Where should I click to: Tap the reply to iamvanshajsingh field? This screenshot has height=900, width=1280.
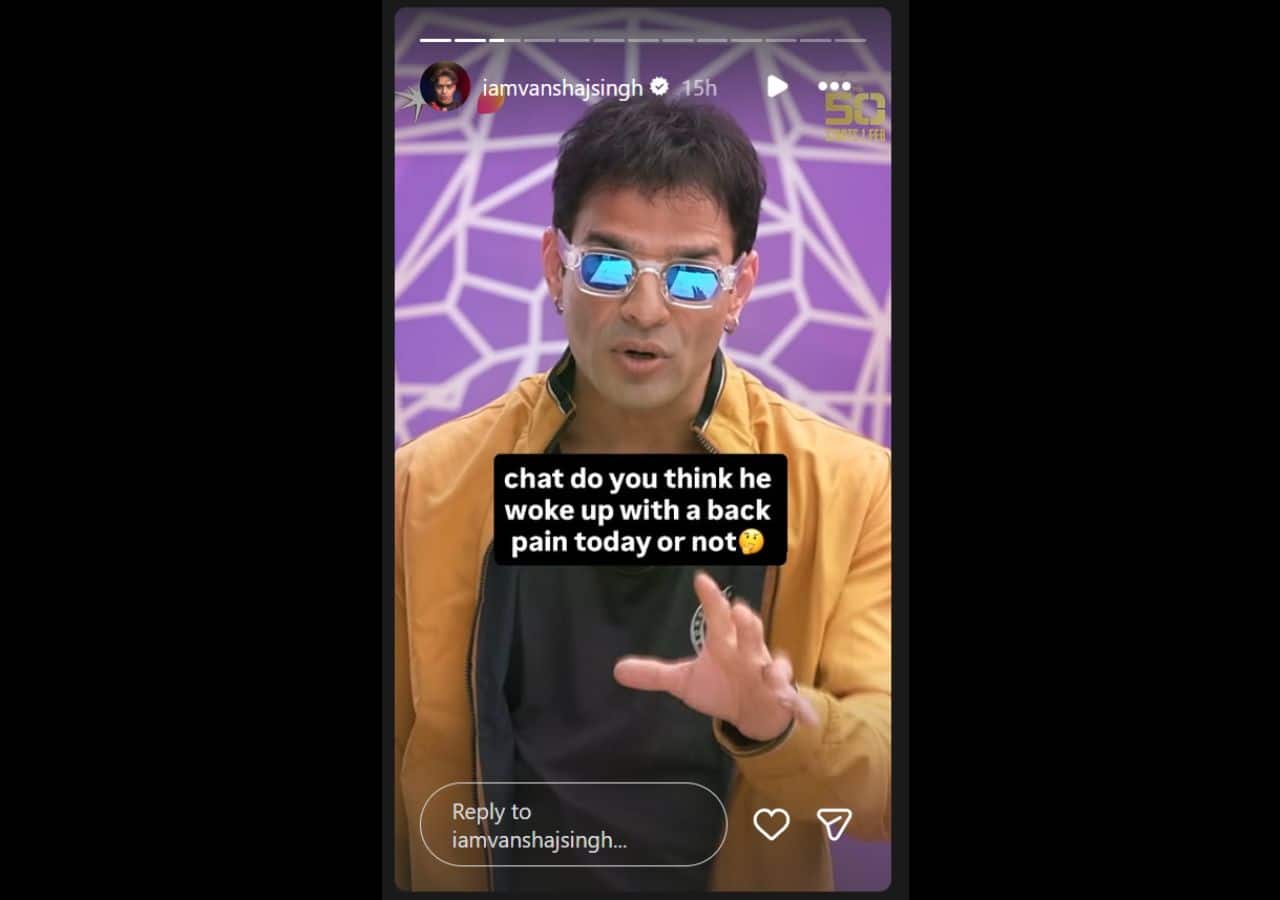pyautogui.click(x=573, y=825)
